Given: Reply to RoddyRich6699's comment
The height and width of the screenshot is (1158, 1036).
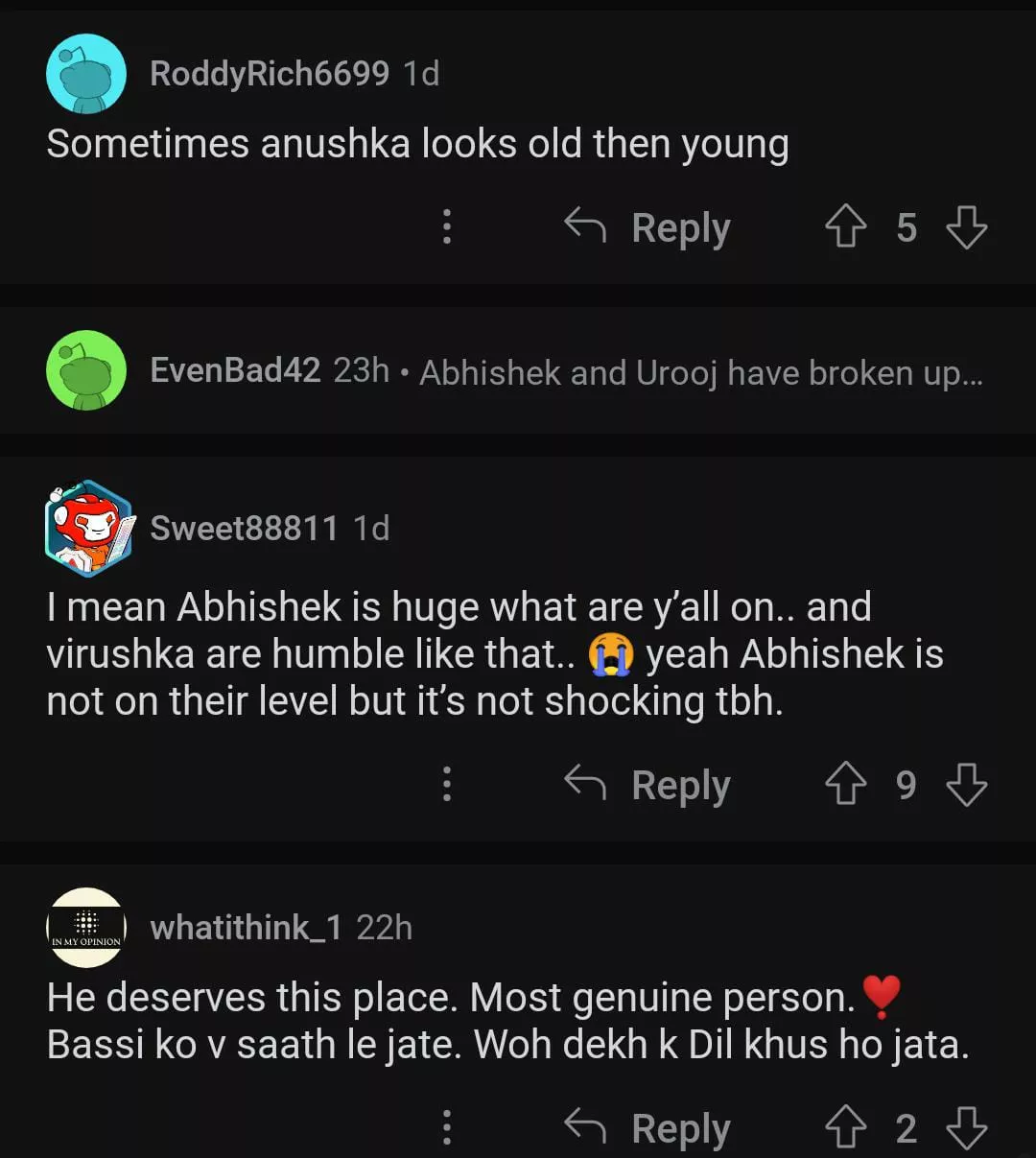Looking at the screenshot, I should (648, 228).
